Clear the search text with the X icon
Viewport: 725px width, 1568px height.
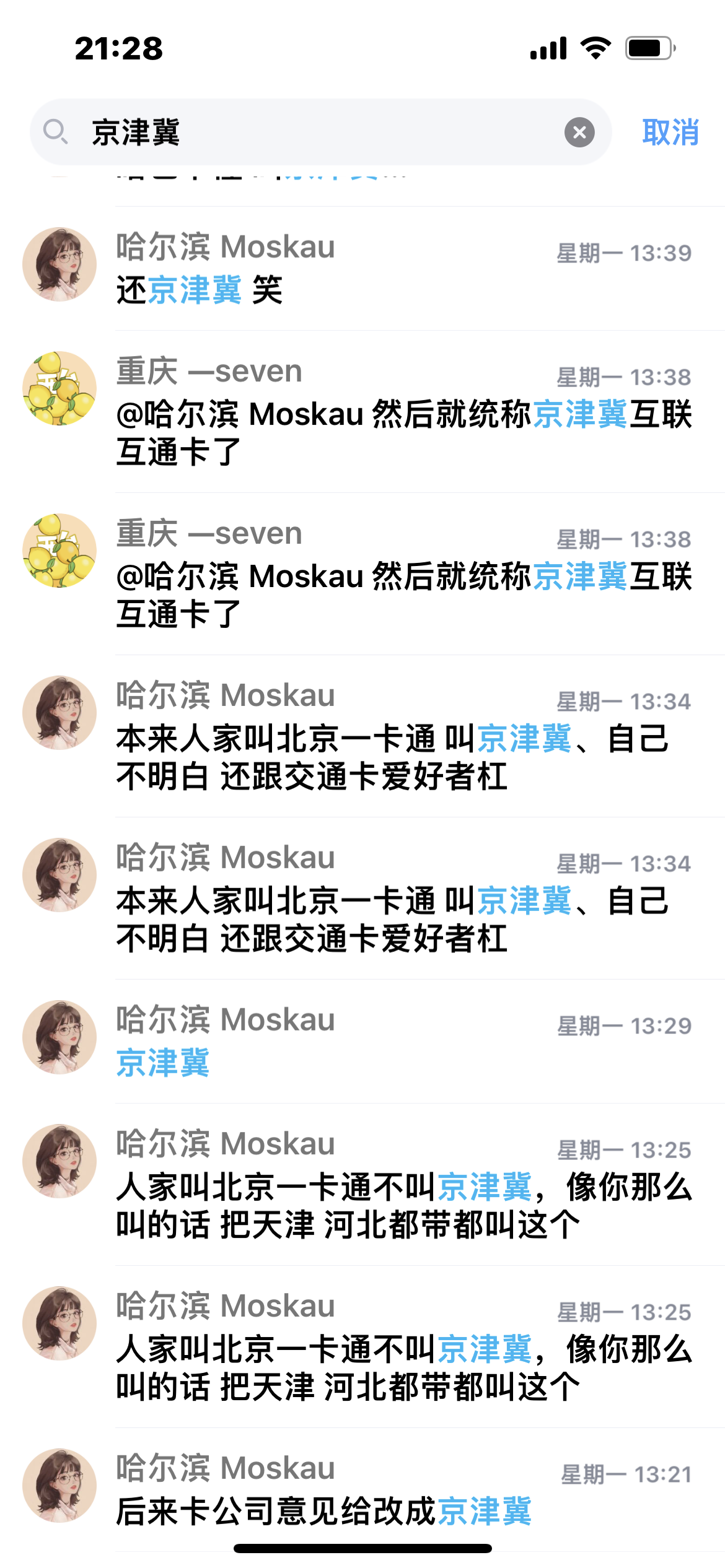coord(579,133)
